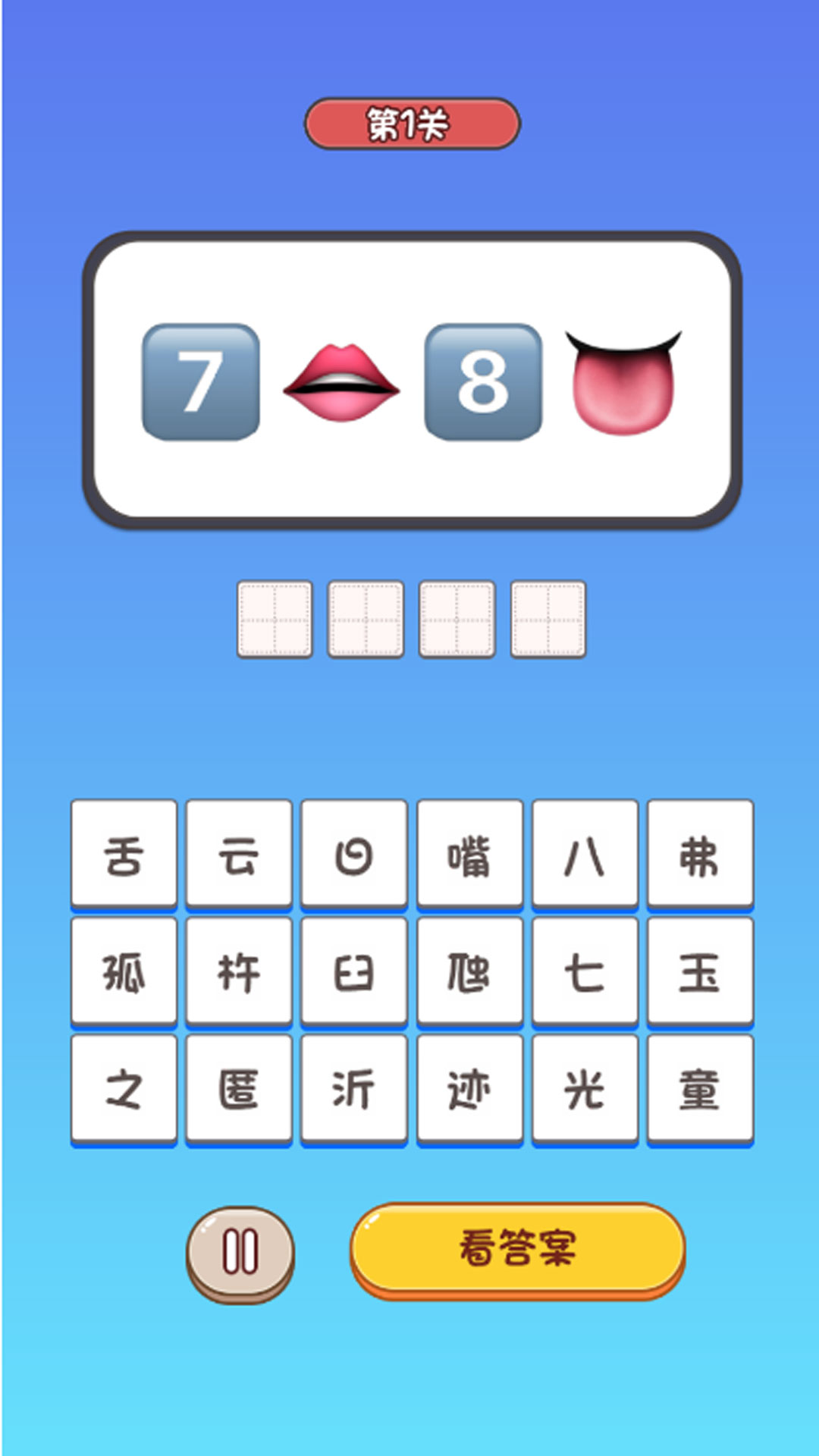The width and height of the screenshot is (819, 1456).
Task: Pick the 迹 character tile
Action: (x=469, y=1090)
